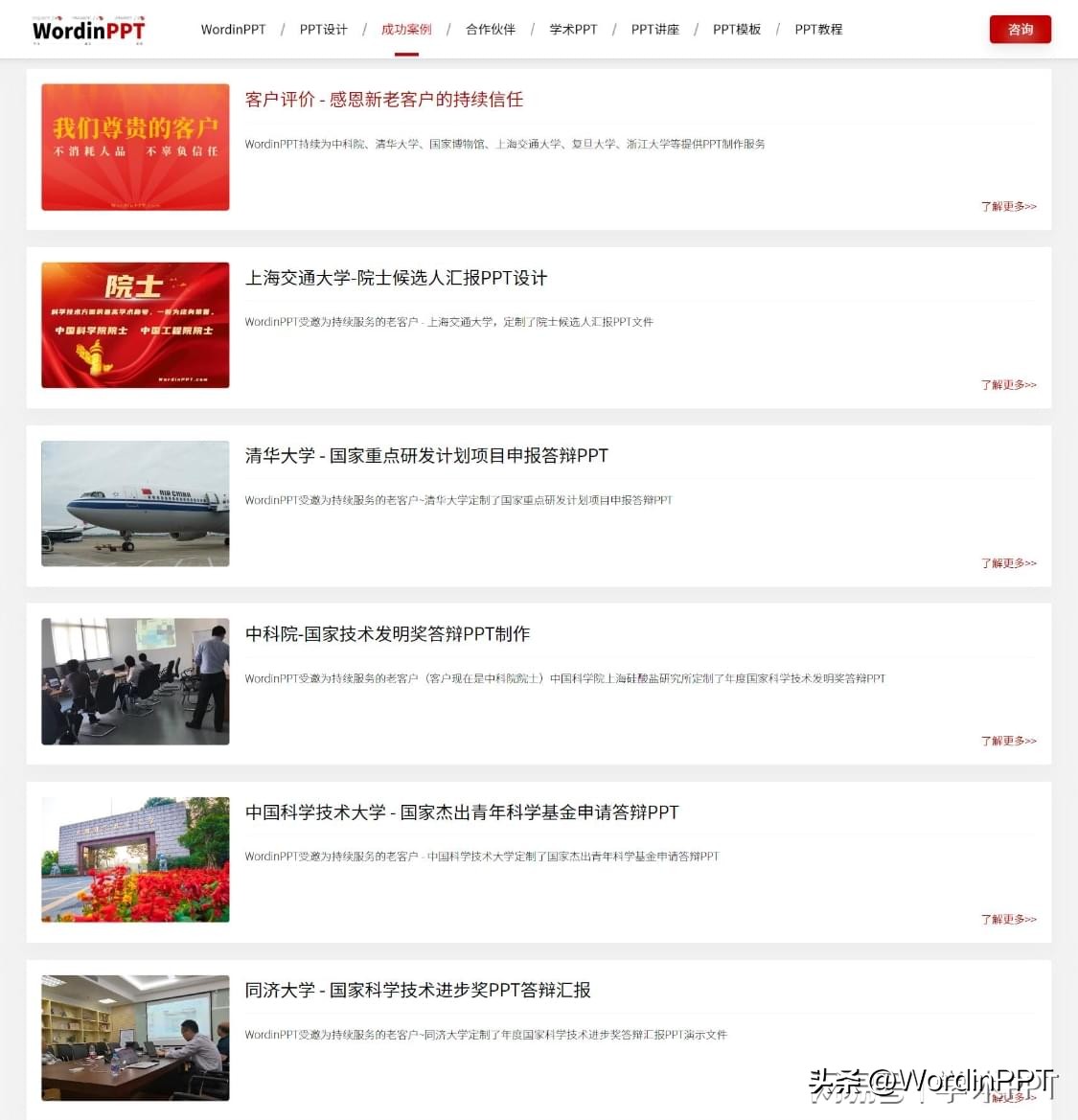
Task: Tap the red 咨询 button
Action: coord(1020,30)
